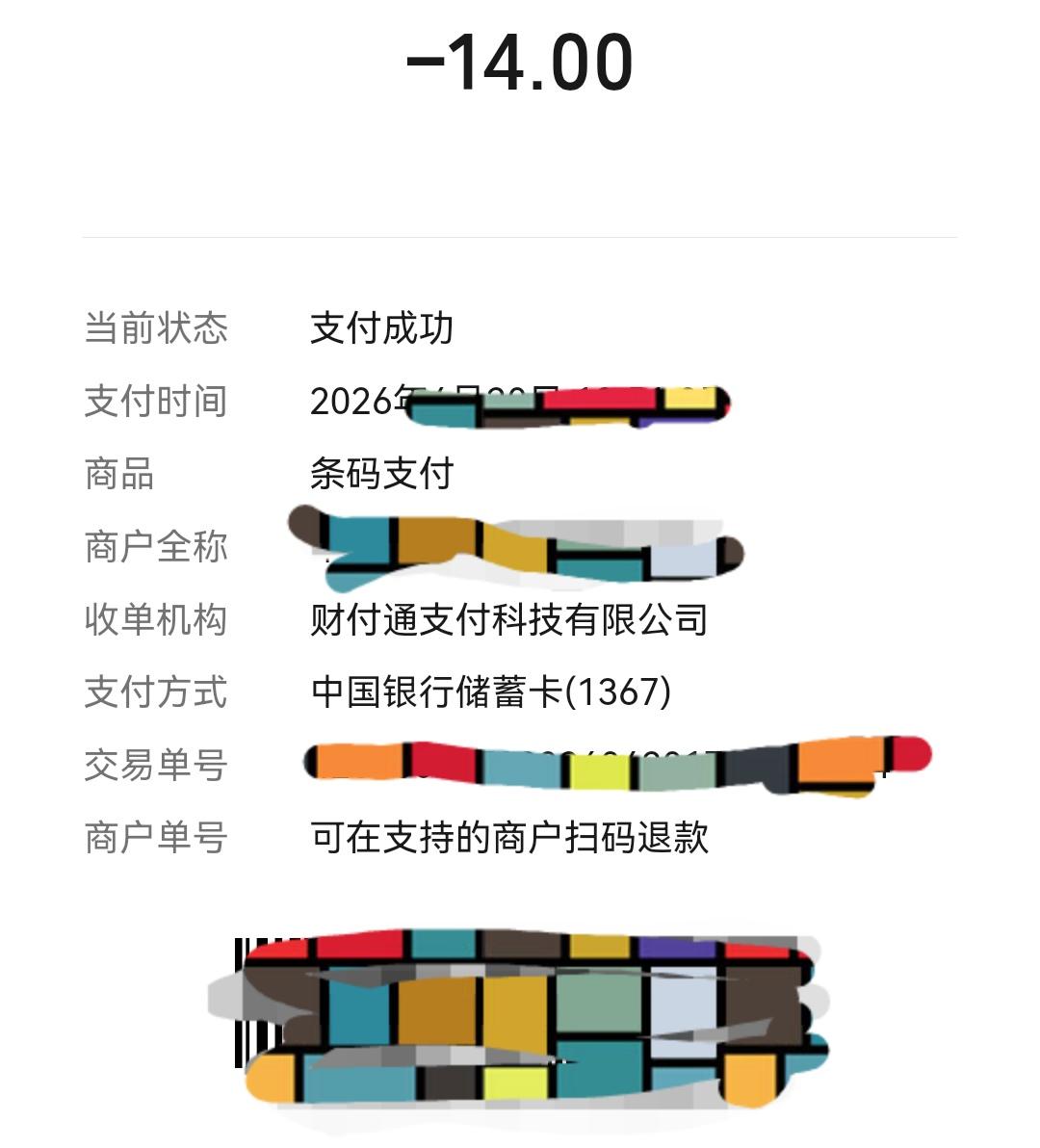Click the 当前状态 row label

tap(156, 327)
